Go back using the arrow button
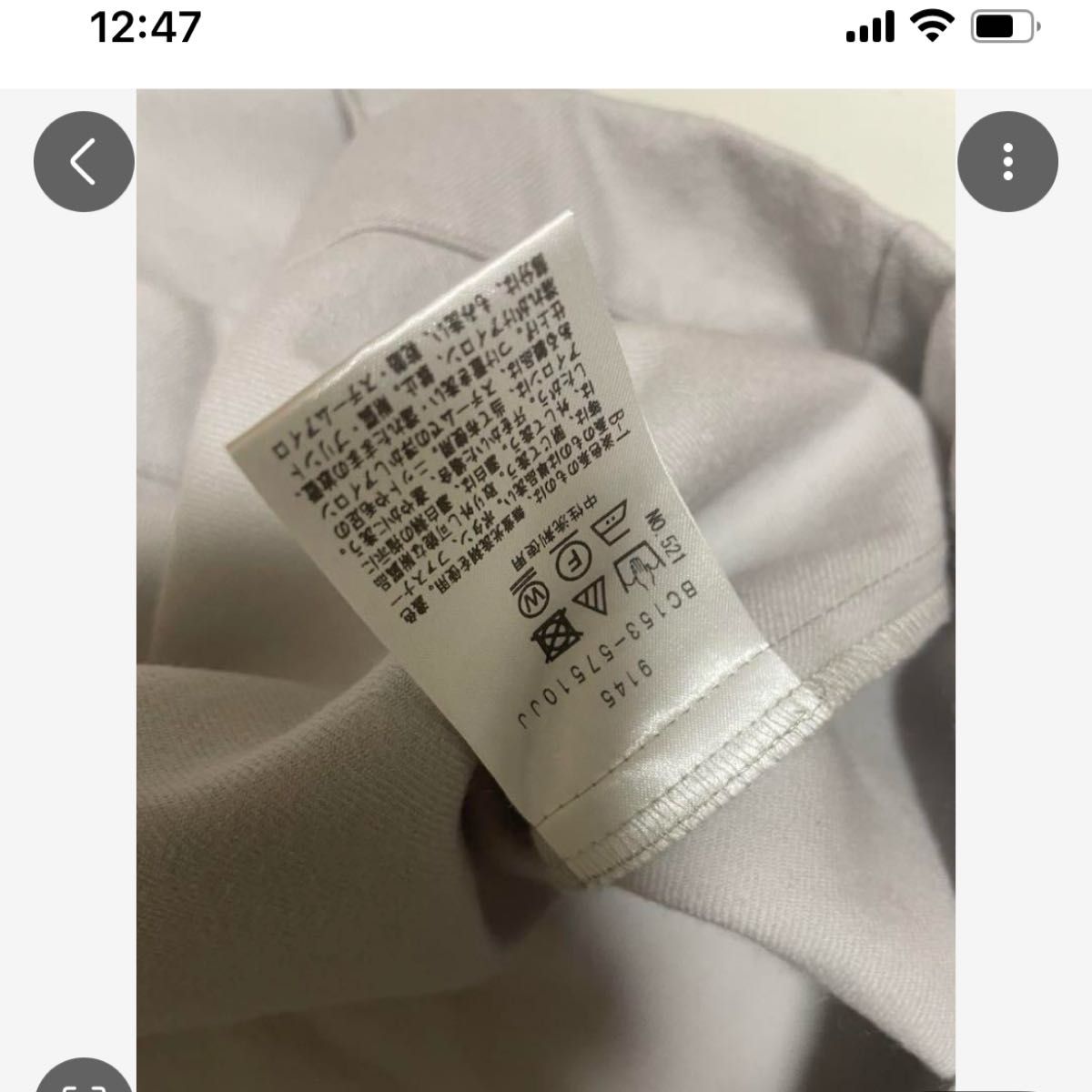The width and height of the screenshot is (1092, 1092). coord(84,163)
